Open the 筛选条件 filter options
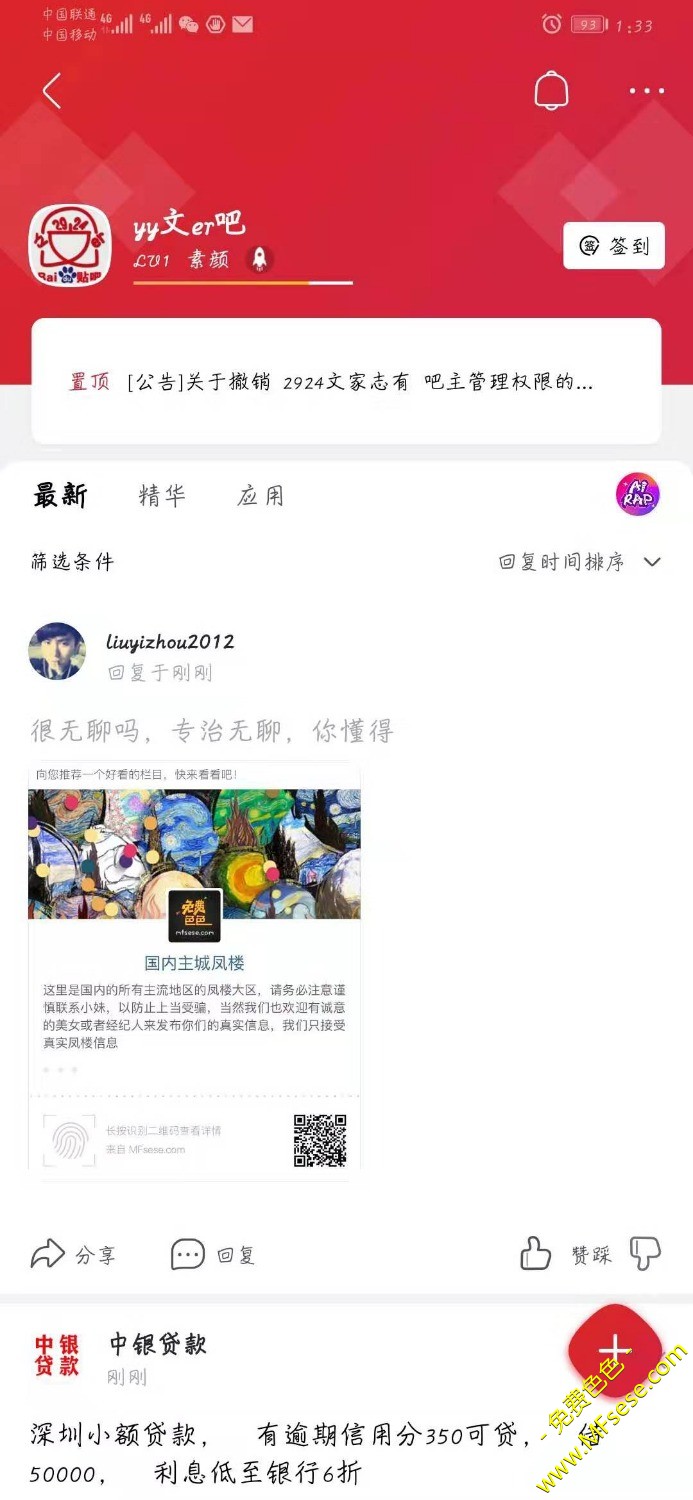 tap(72, 562)
